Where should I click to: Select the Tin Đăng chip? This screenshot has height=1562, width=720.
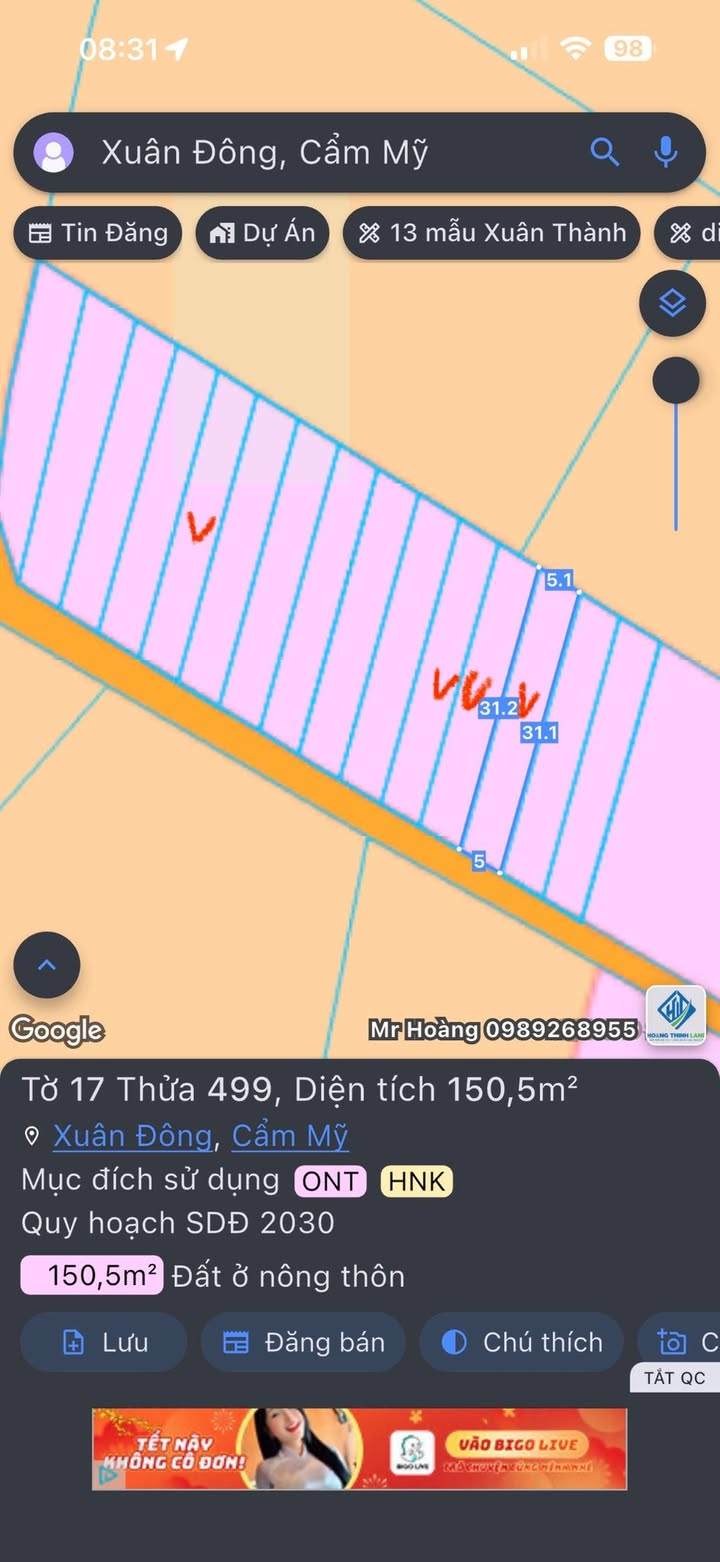[98, 233]
